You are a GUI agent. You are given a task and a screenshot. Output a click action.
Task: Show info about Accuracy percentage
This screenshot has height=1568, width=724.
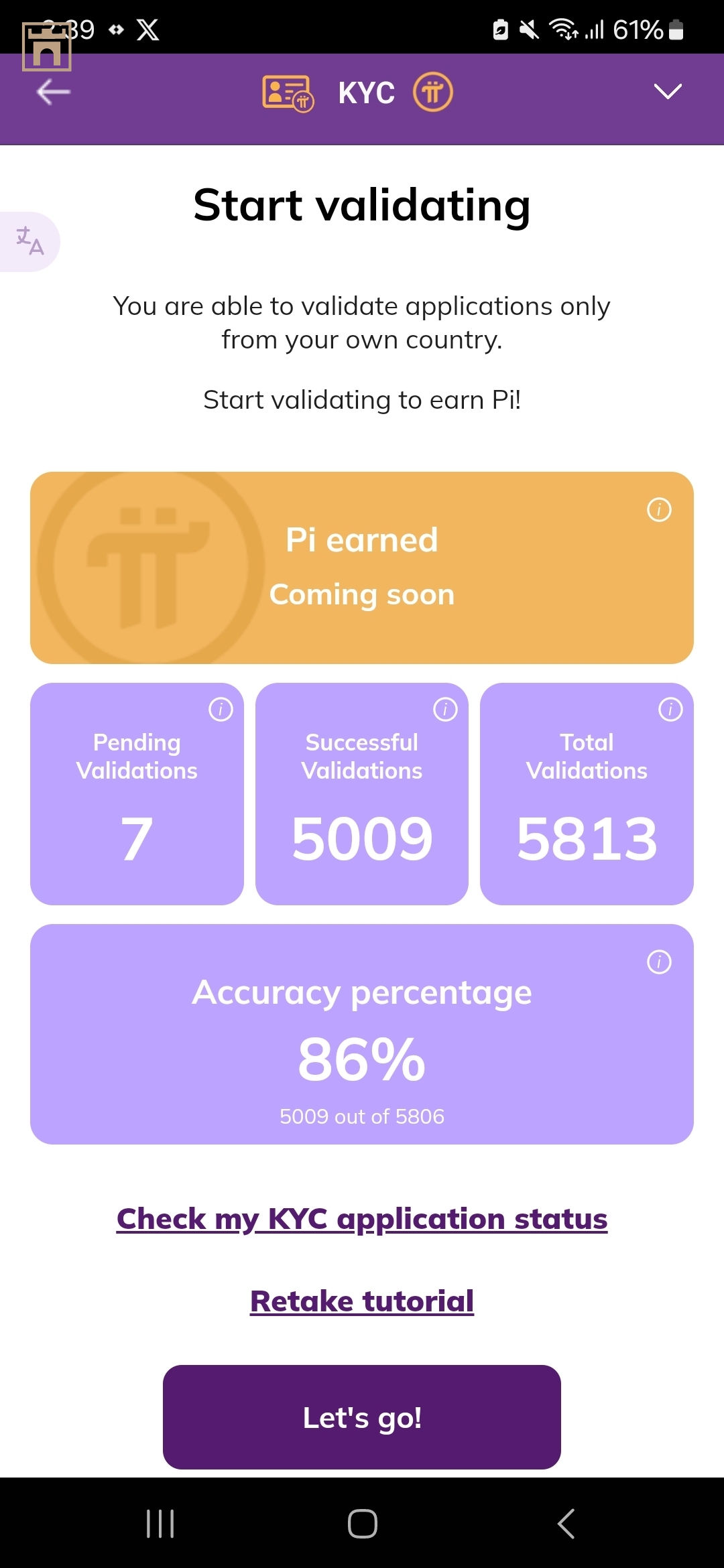click(659, 962)
